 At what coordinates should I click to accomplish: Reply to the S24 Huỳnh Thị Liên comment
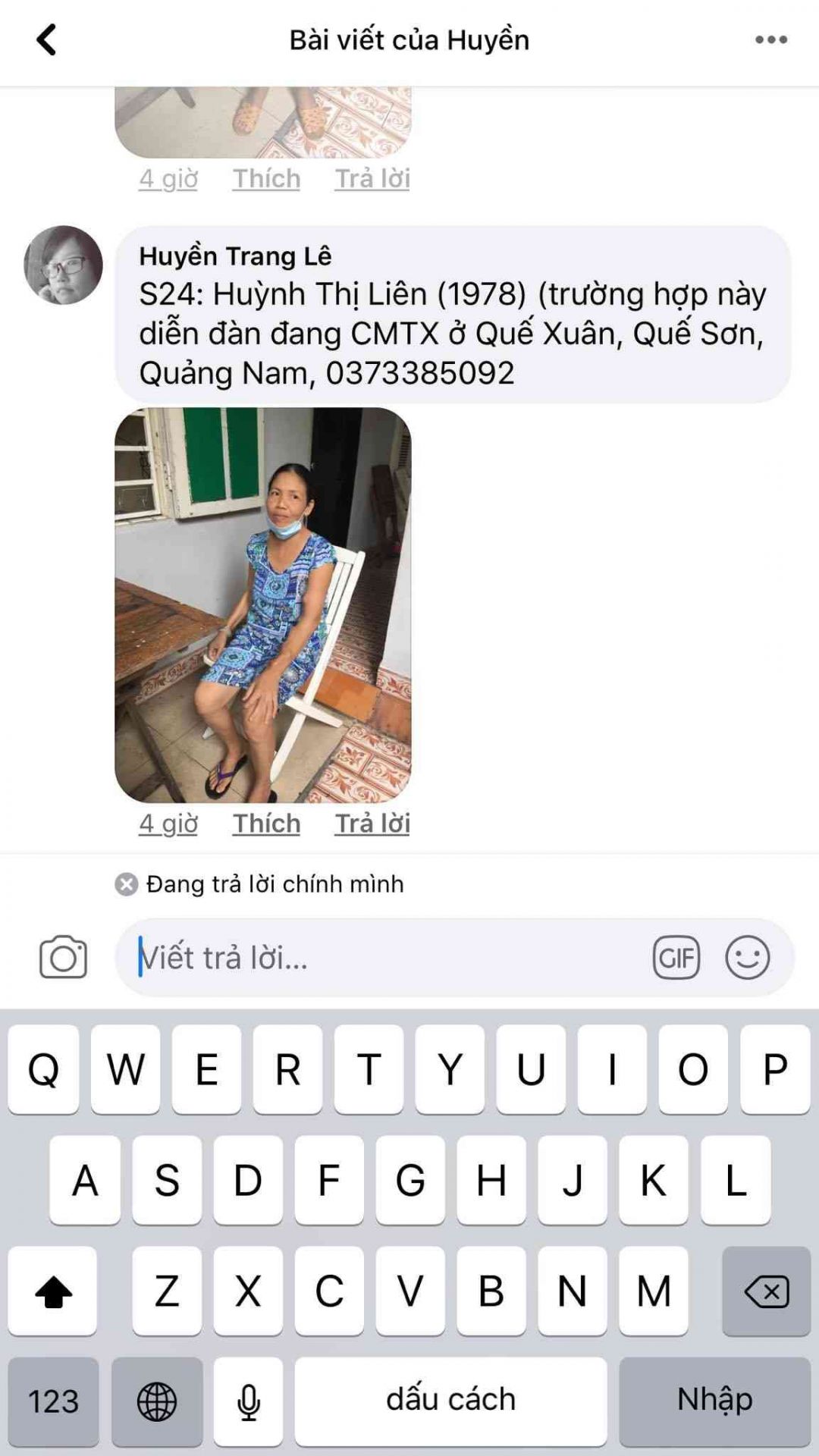pos(372,824)
